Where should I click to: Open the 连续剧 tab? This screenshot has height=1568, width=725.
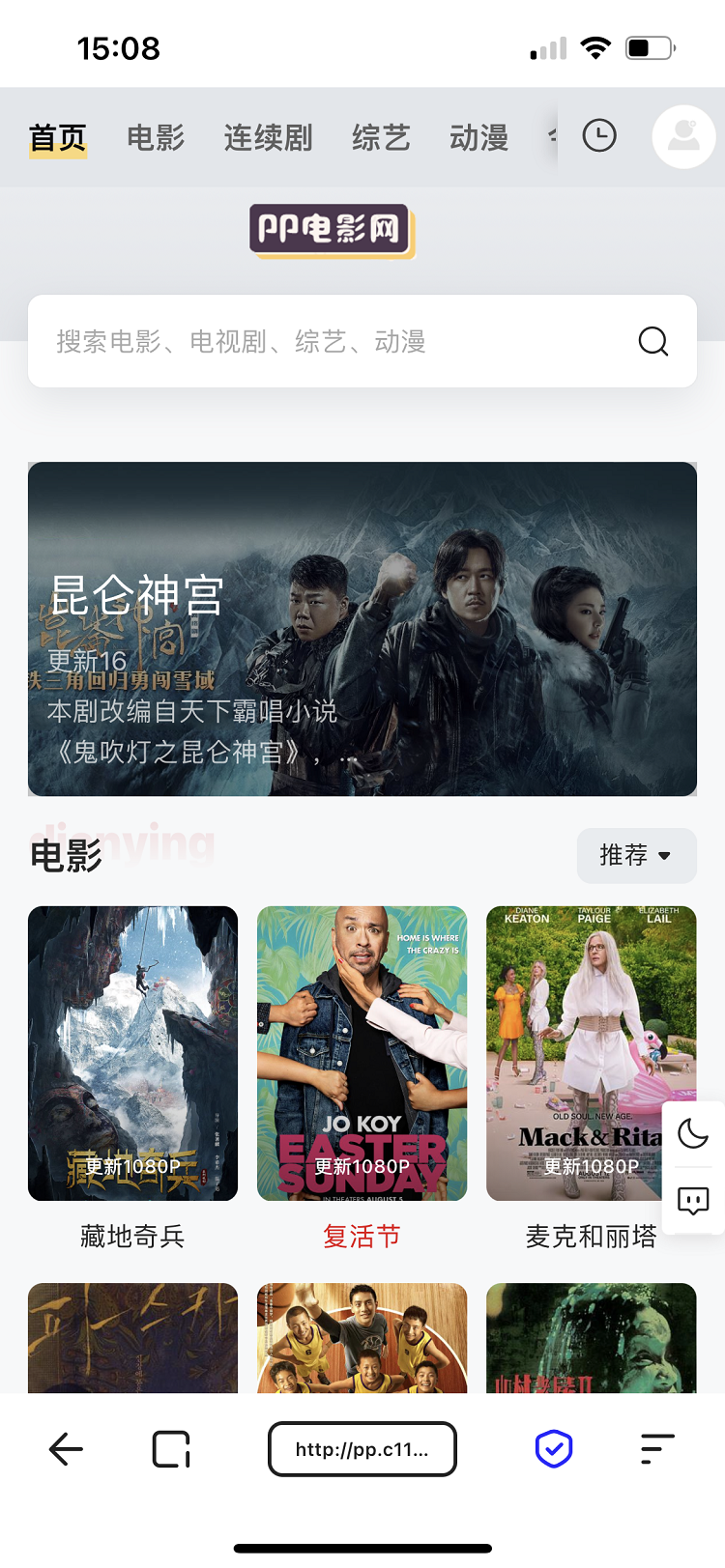coord(268,138)
